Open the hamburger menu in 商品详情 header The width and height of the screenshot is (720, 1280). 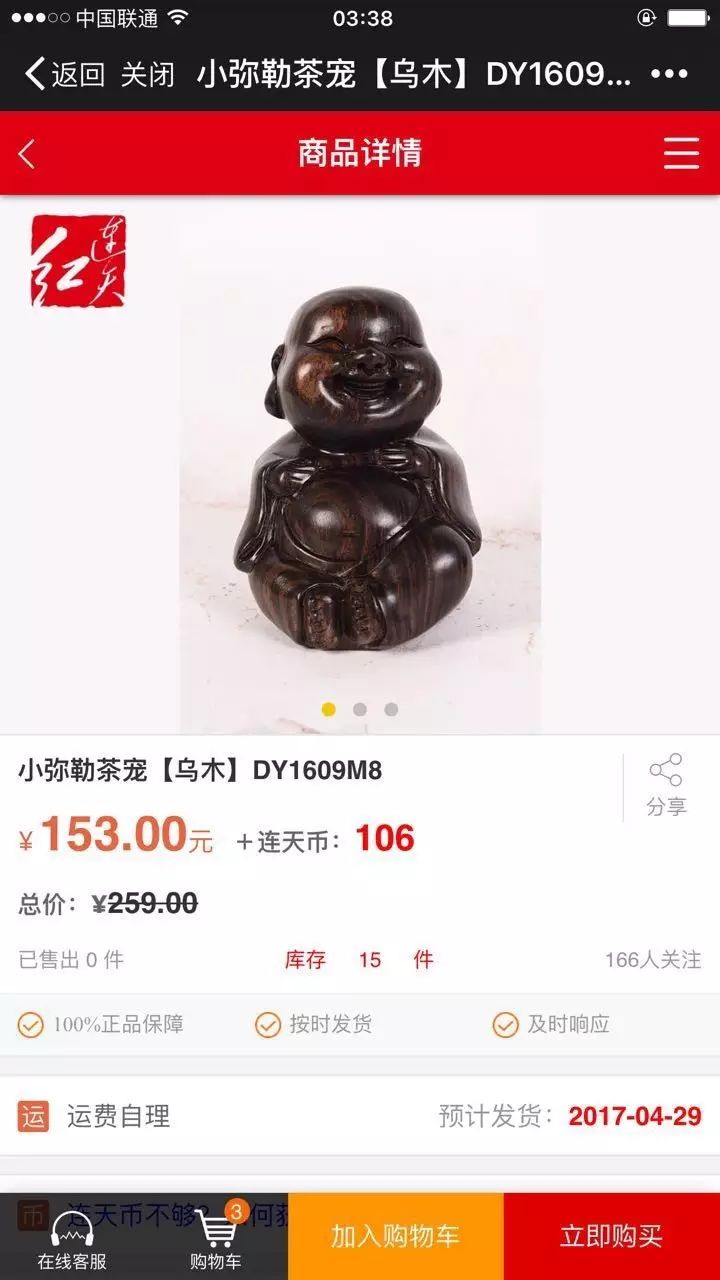pos(681,153)
